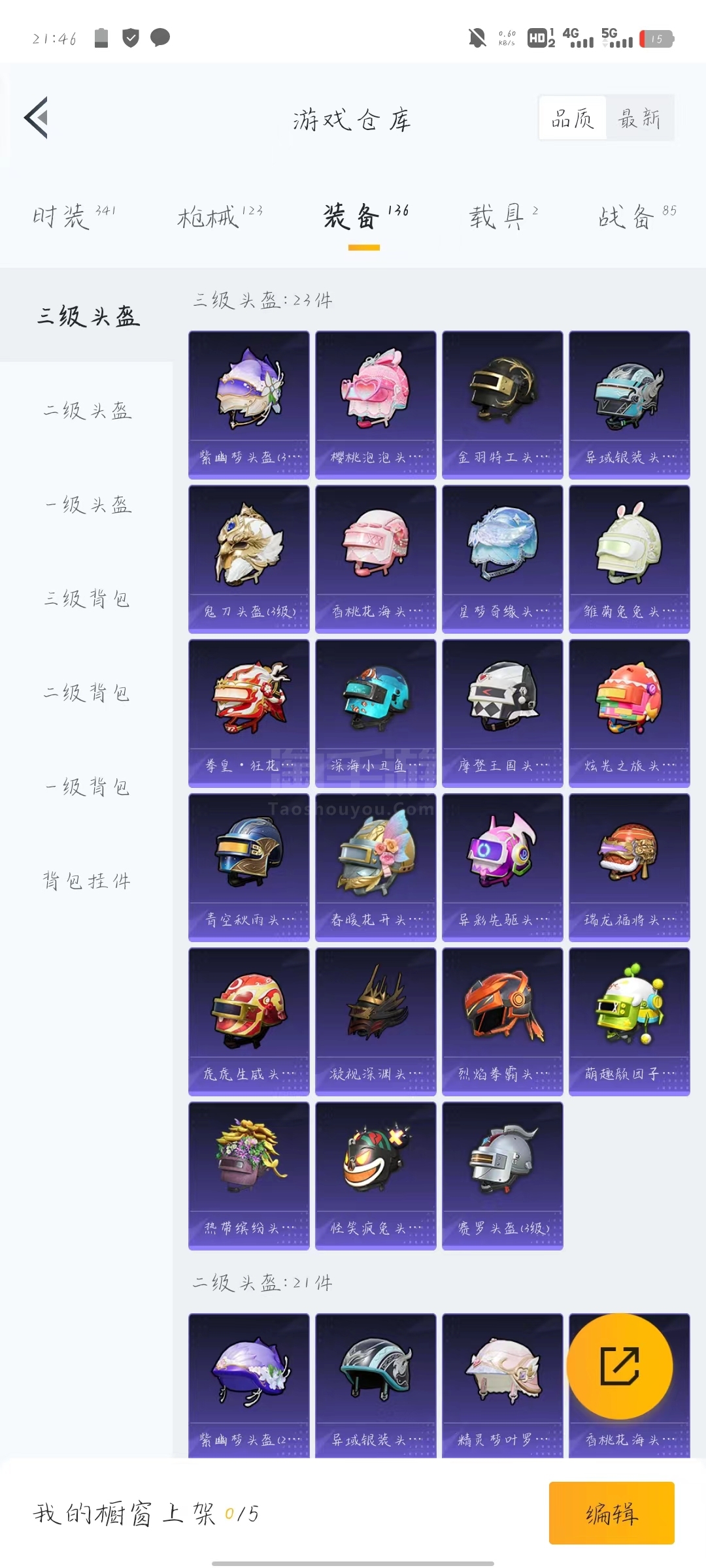This screenshot has height=1568, width=706.
Task: Open the 赛罗头盔(3级) item
Action: click(503, 1176)
